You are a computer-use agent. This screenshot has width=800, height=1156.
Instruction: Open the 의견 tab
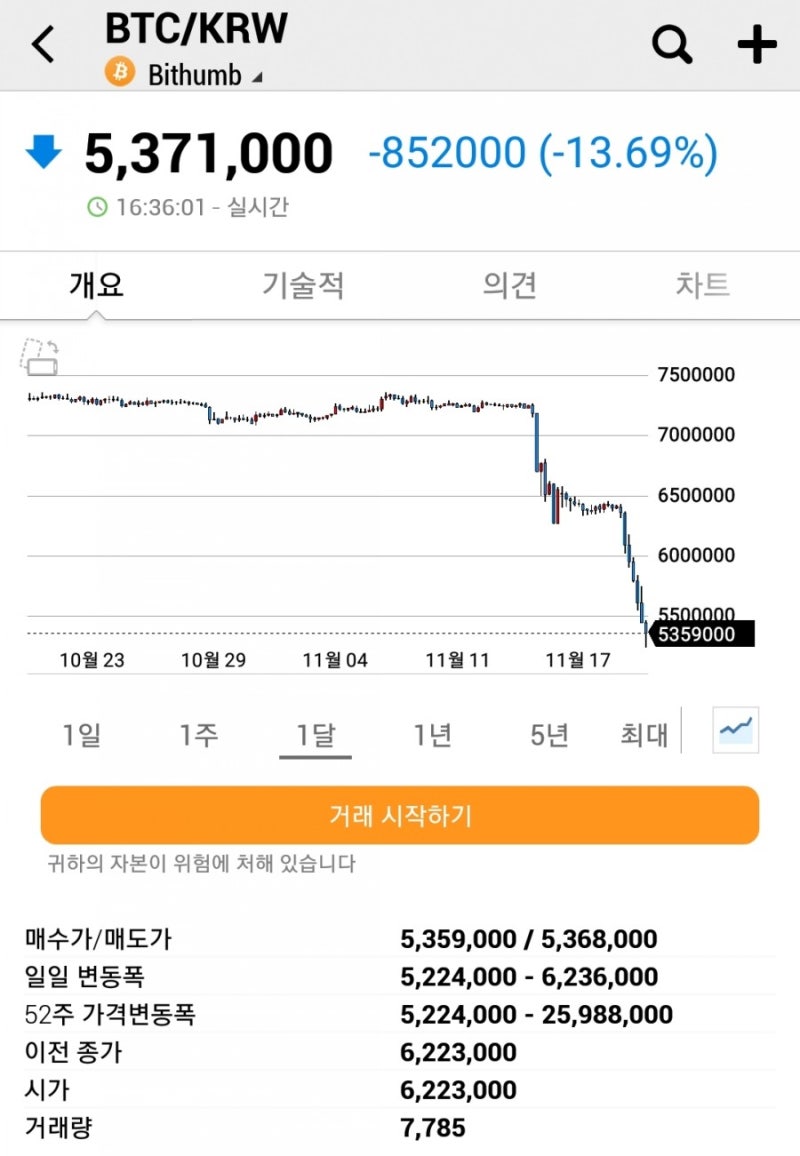510,284
